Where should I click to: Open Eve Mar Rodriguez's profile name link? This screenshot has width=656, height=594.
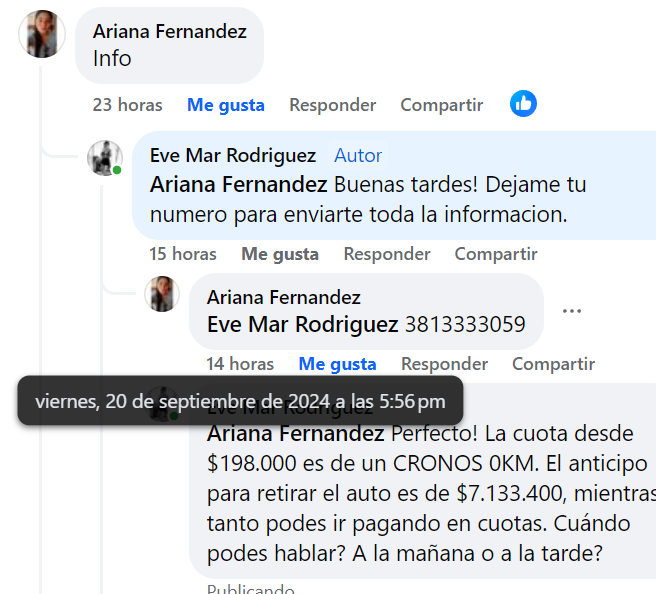click(x=232, y=155)
